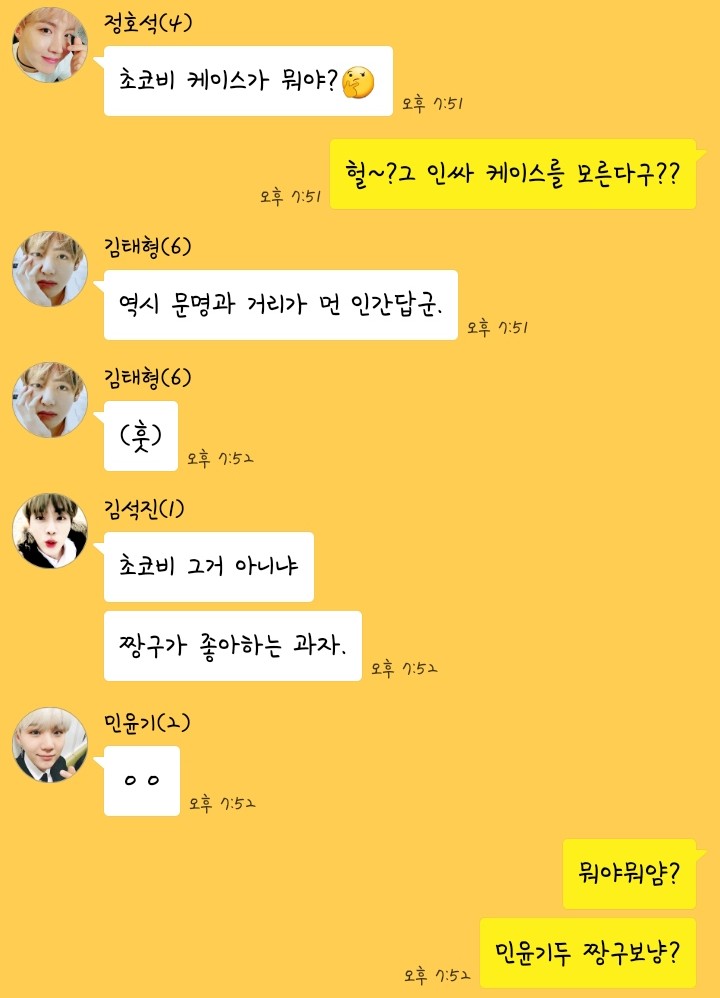Image resolution: width=720 pixels, height=998 pixels.
Task: Open 김석진's profile photo
Action: [x=49, y=531]
